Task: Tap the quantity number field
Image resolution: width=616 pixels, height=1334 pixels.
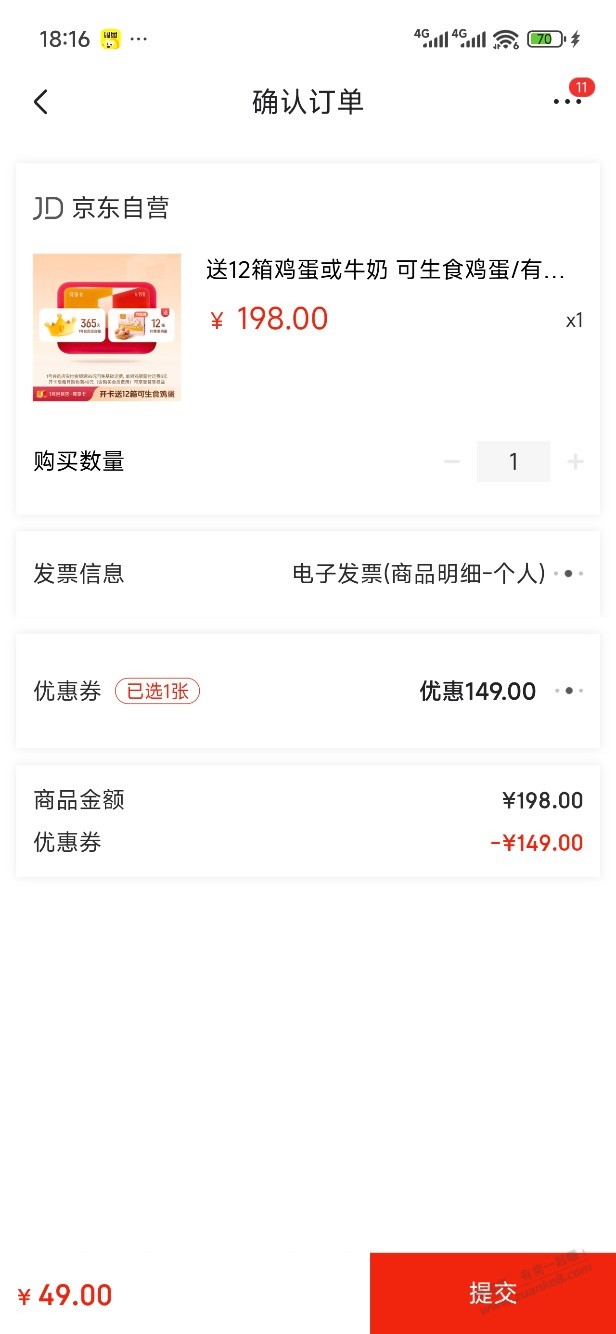Action: click(x=513, y=462)
